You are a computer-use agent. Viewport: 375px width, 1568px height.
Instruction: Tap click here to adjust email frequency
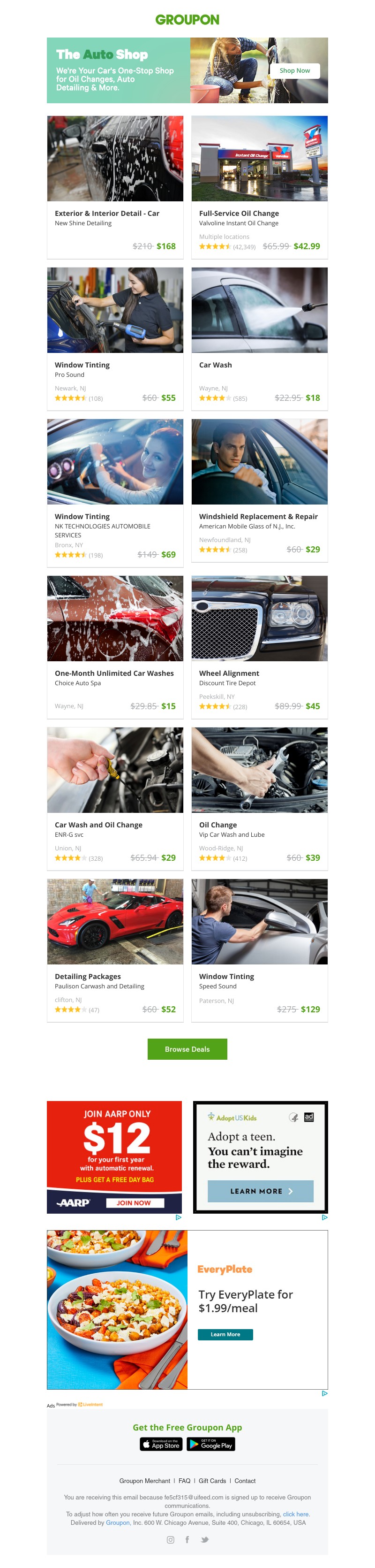tap(295, 1514)
